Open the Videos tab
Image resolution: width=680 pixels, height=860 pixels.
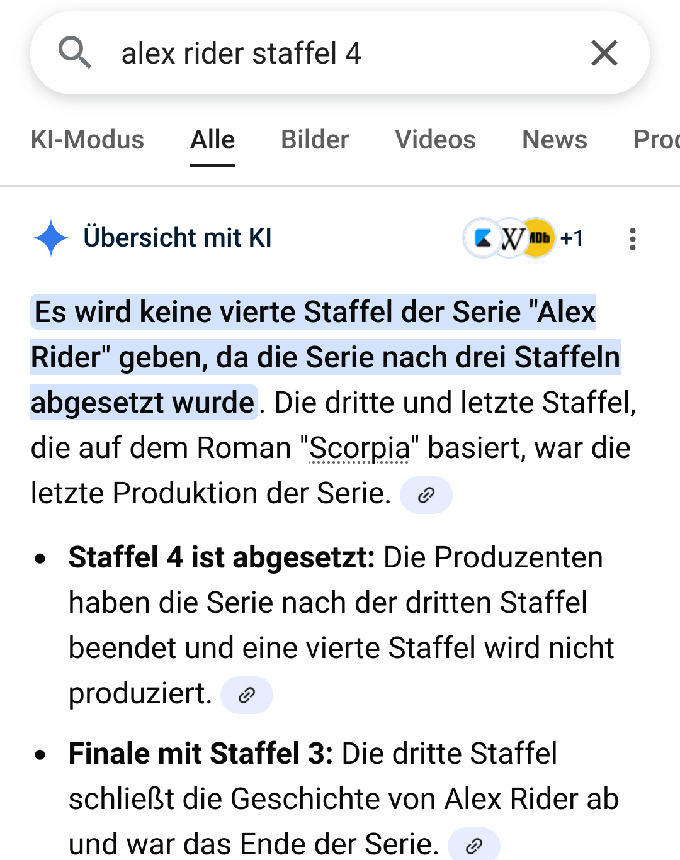click(x=435, y=140)
